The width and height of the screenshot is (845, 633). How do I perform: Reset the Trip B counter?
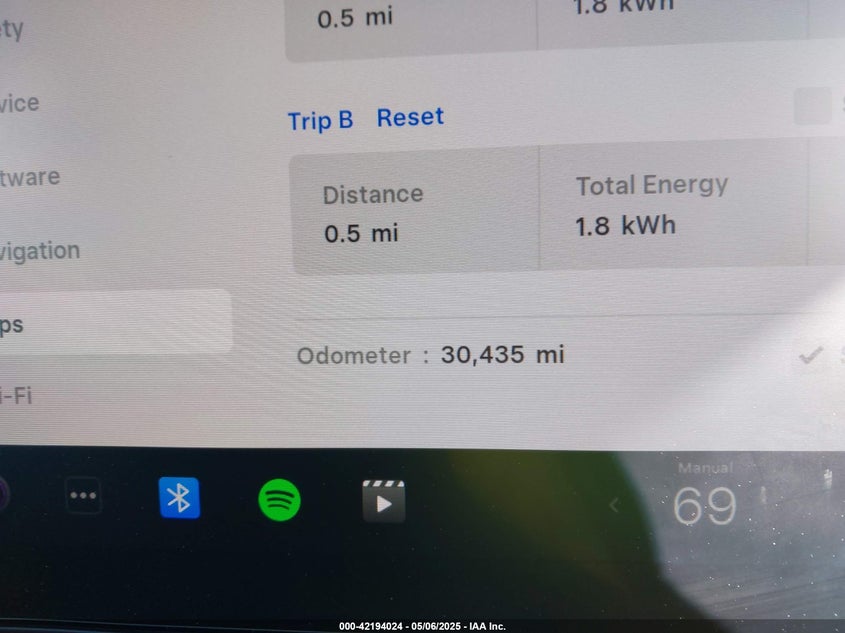click(x=410, y=117)
